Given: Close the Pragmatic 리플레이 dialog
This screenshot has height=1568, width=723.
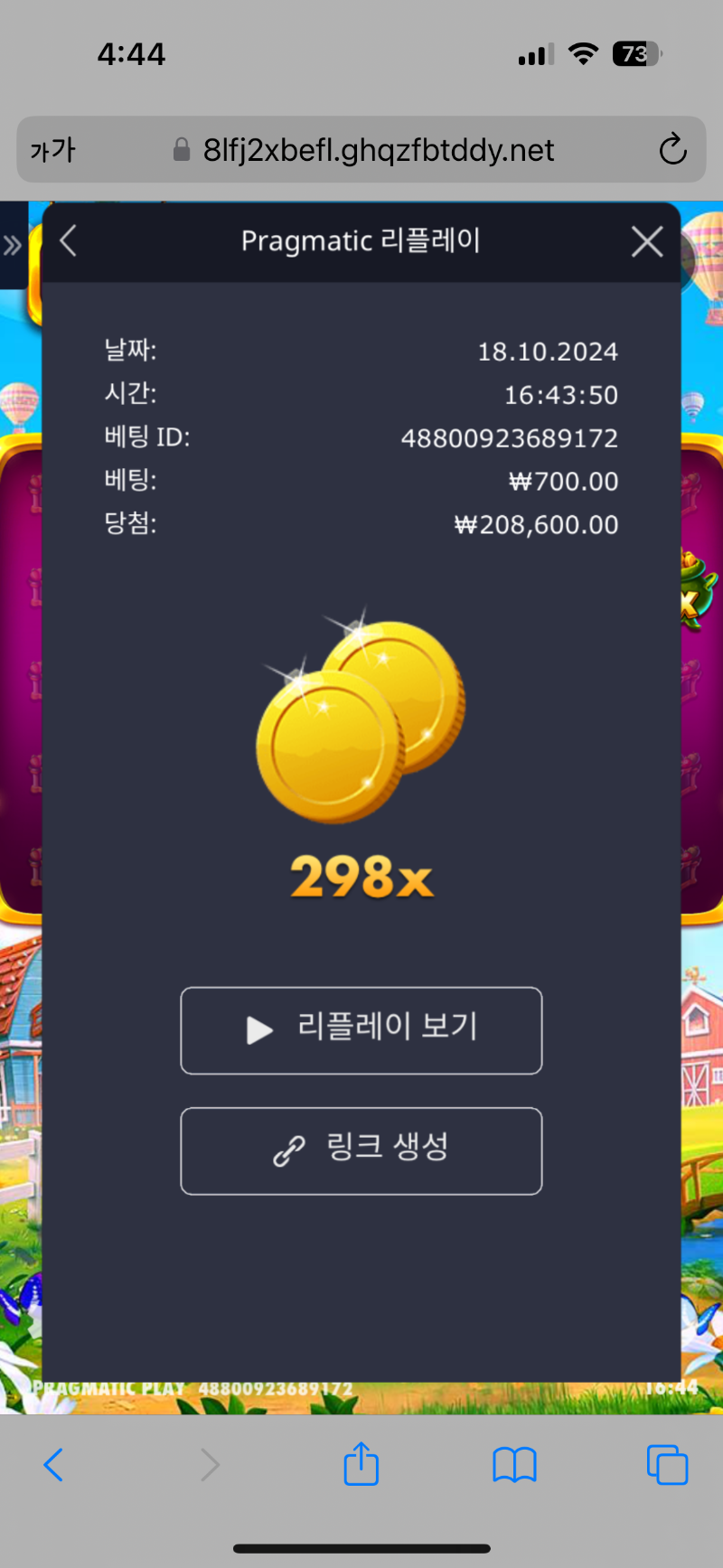Looking at the screenshot, I should click(647, 241).
